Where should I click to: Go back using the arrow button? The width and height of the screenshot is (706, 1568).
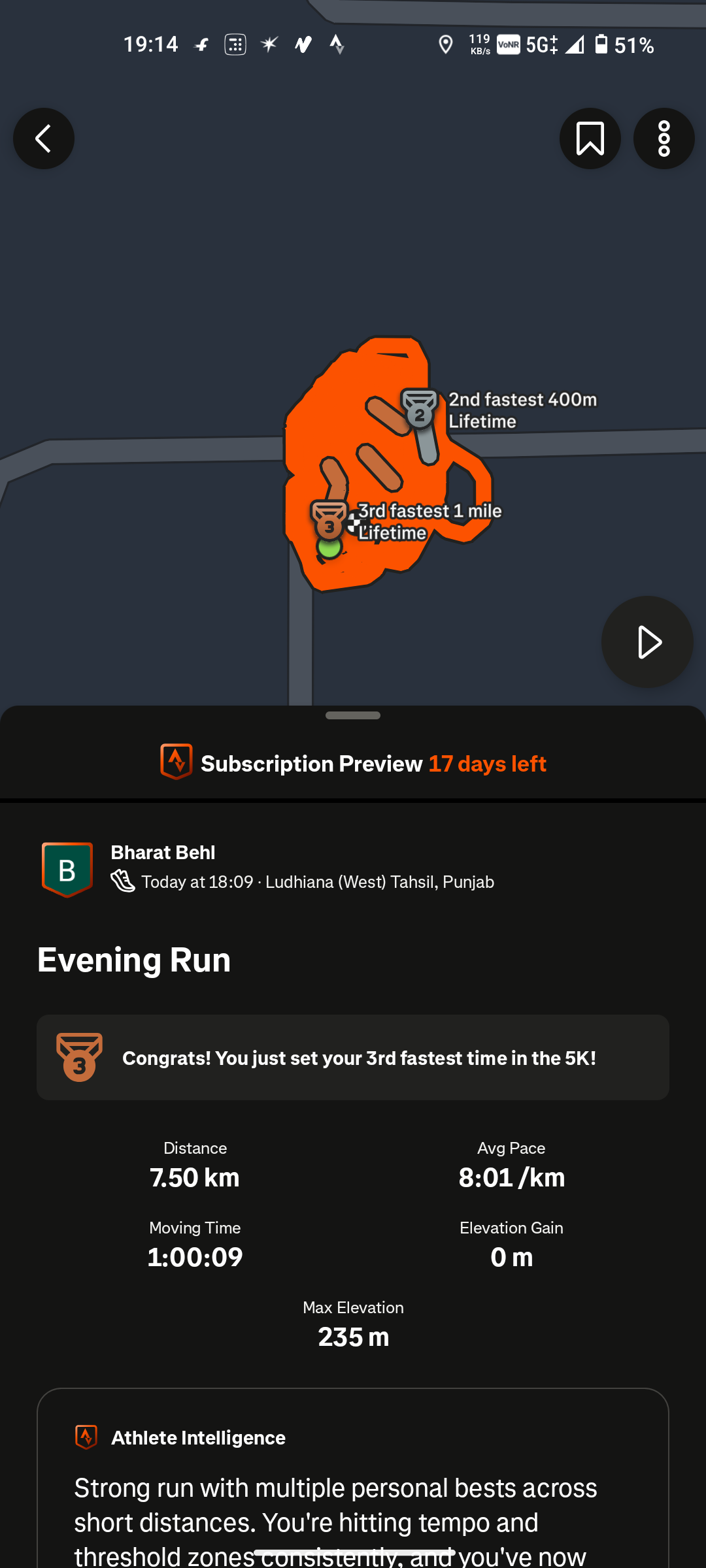click(44, 139)
